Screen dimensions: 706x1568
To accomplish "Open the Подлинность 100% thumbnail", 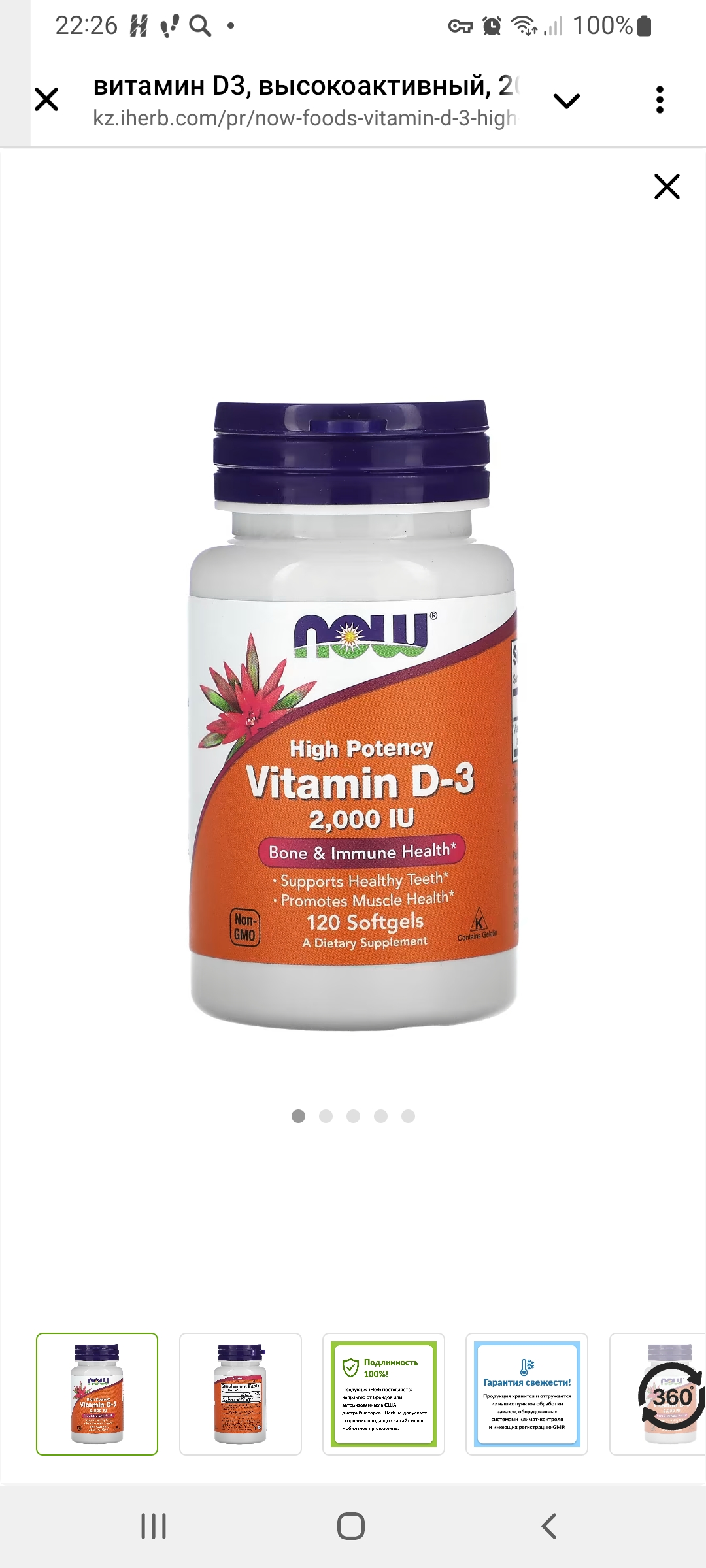I will tap(384, 1394).
